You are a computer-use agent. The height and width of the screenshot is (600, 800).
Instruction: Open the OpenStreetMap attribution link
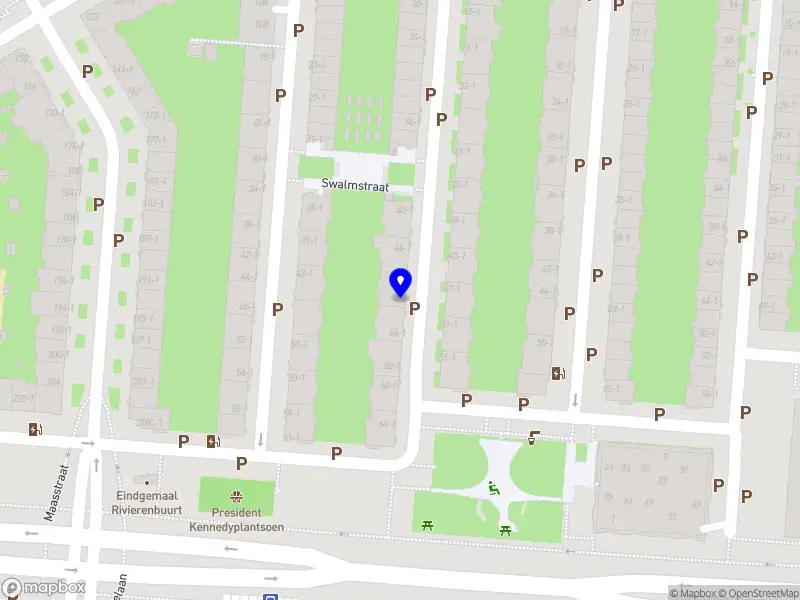point(758,593)
